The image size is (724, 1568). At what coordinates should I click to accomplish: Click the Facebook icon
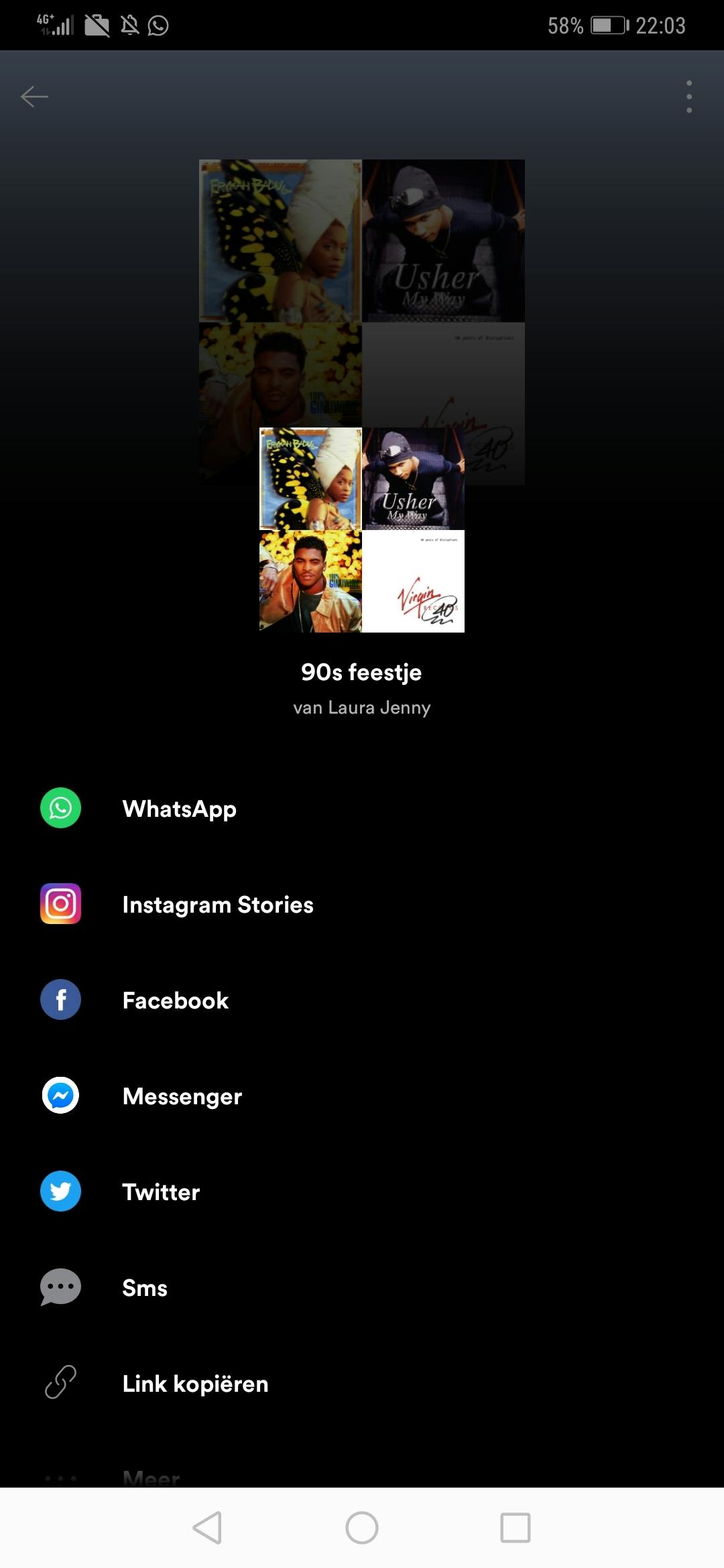(60, 1000)
